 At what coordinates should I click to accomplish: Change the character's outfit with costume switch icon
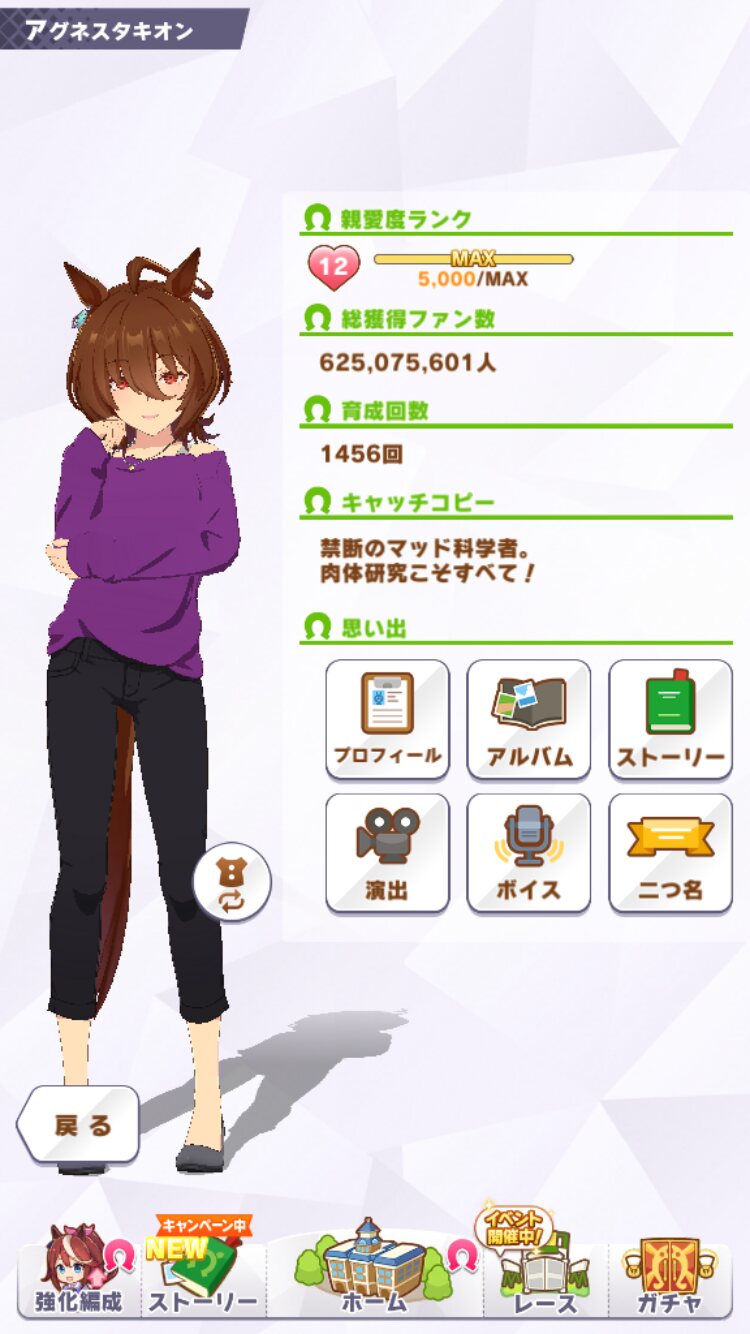[232, 882]
